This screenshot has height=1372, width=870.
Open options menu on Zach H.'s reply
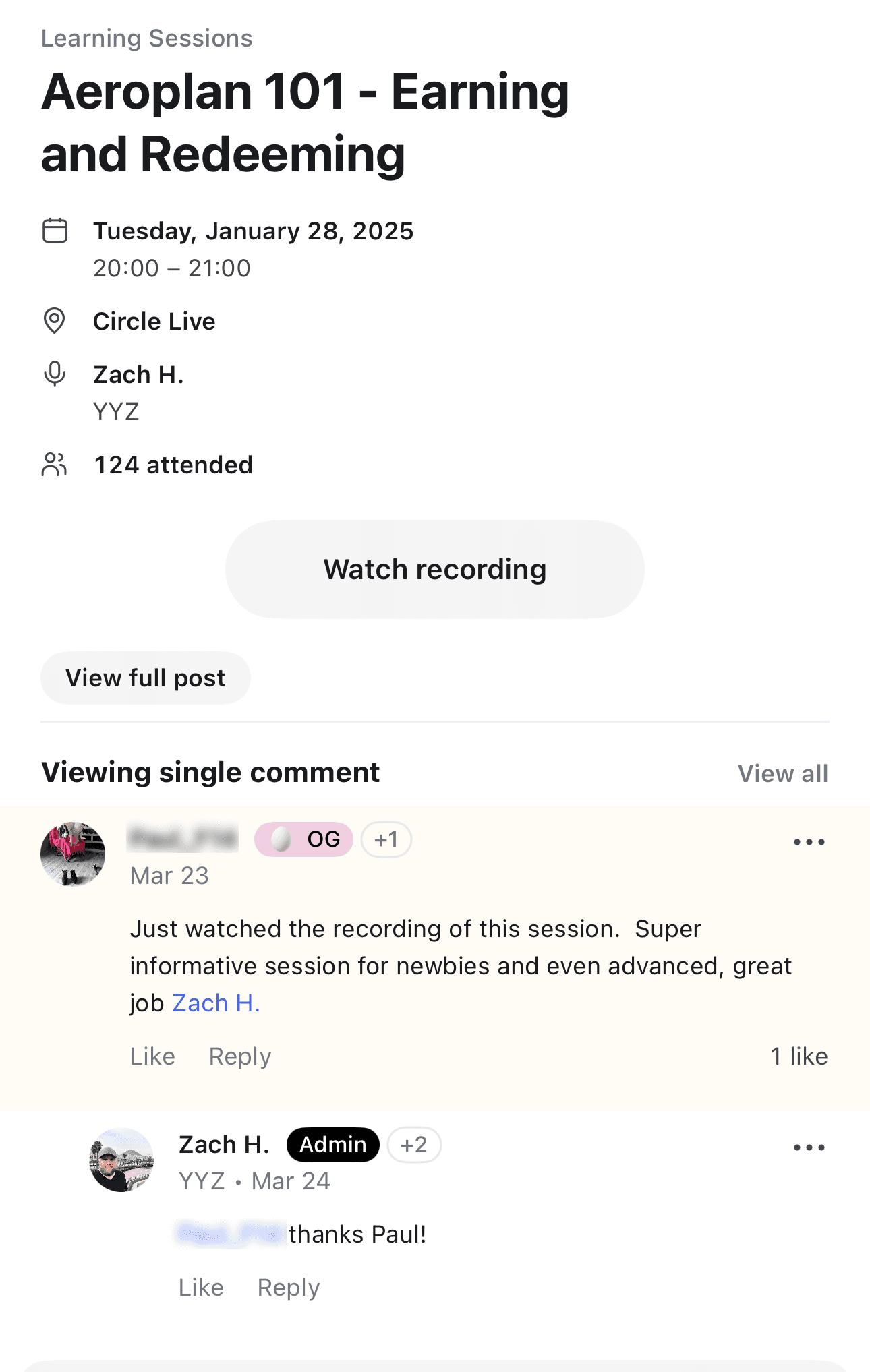809,1147
